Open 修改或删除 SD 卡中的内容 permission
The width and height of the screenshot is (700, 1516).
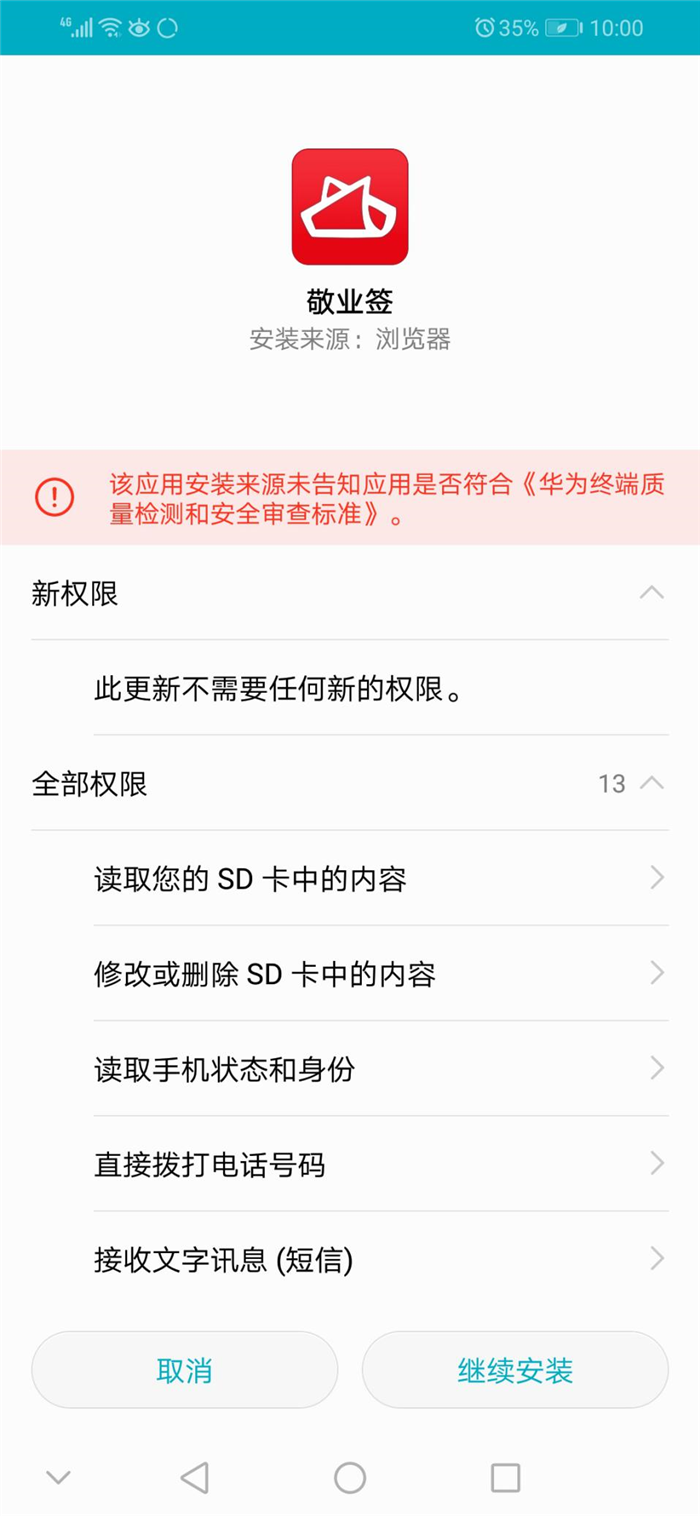click(381, 973)
